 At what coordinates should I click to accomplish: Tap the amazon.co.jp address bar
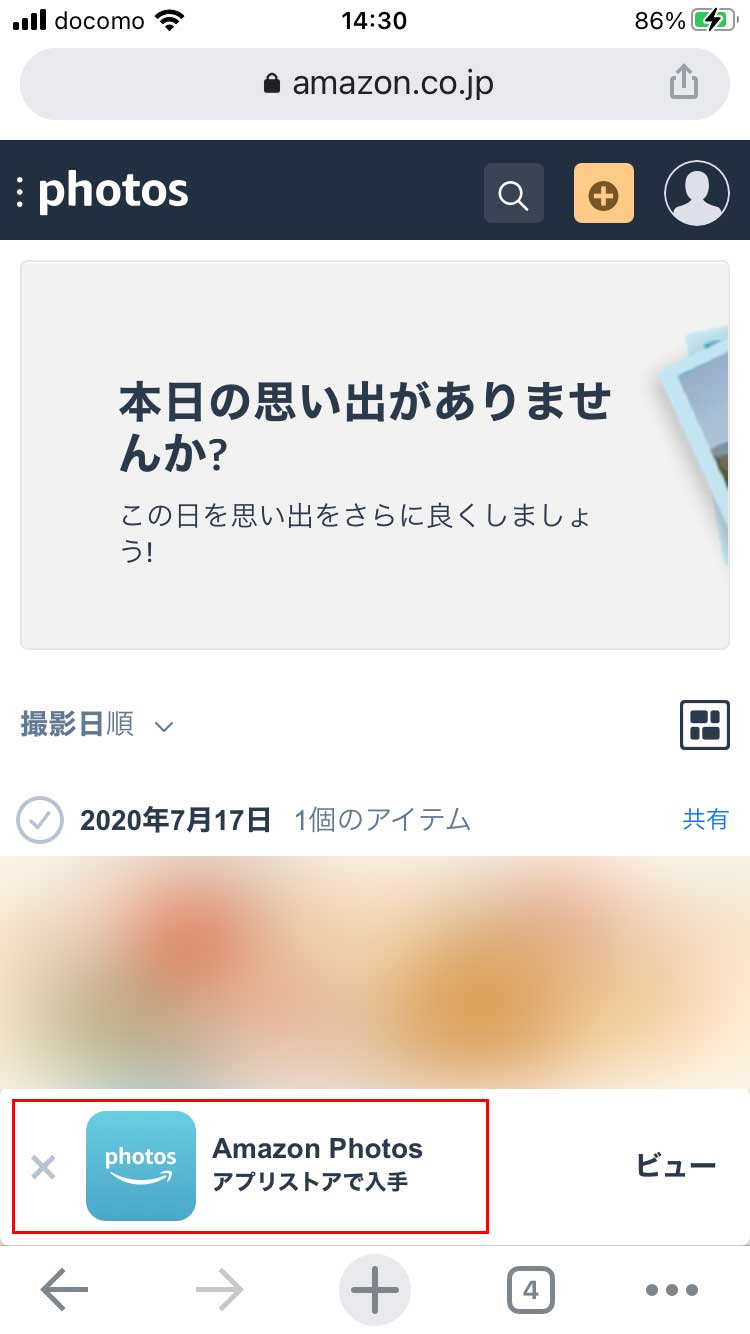pos(376,83)
